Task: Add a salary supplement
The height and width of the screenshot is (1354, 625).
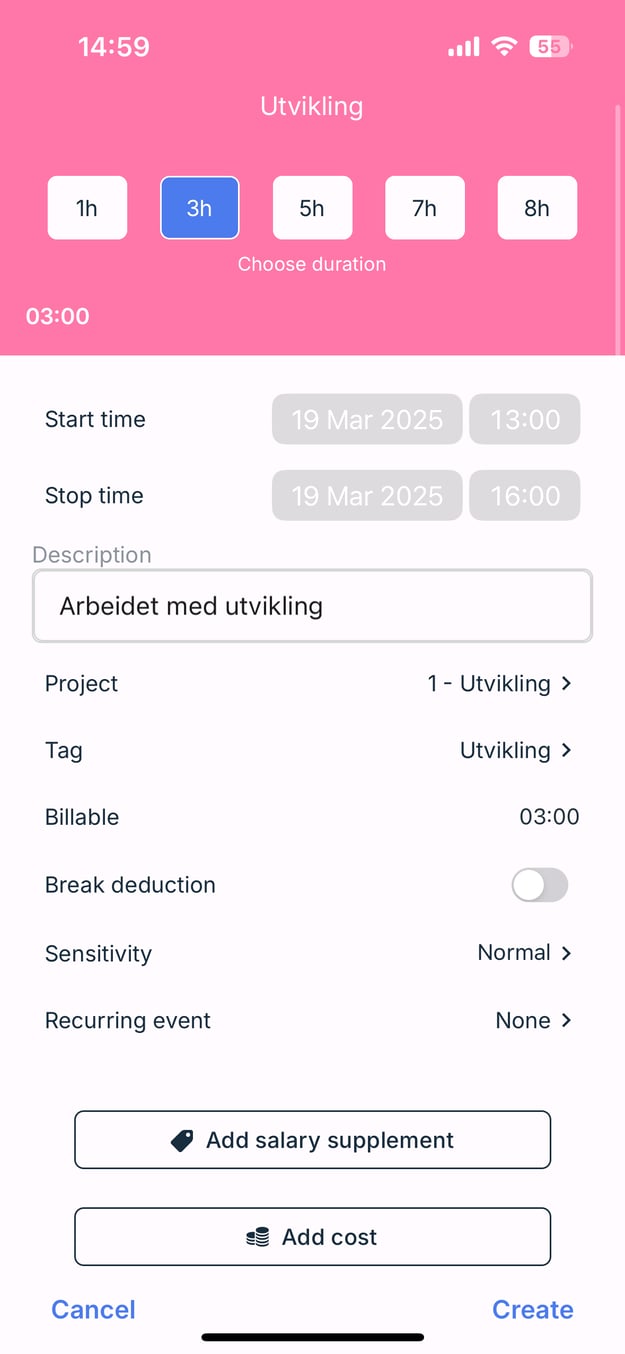Action: click(x=312, y=1140)
